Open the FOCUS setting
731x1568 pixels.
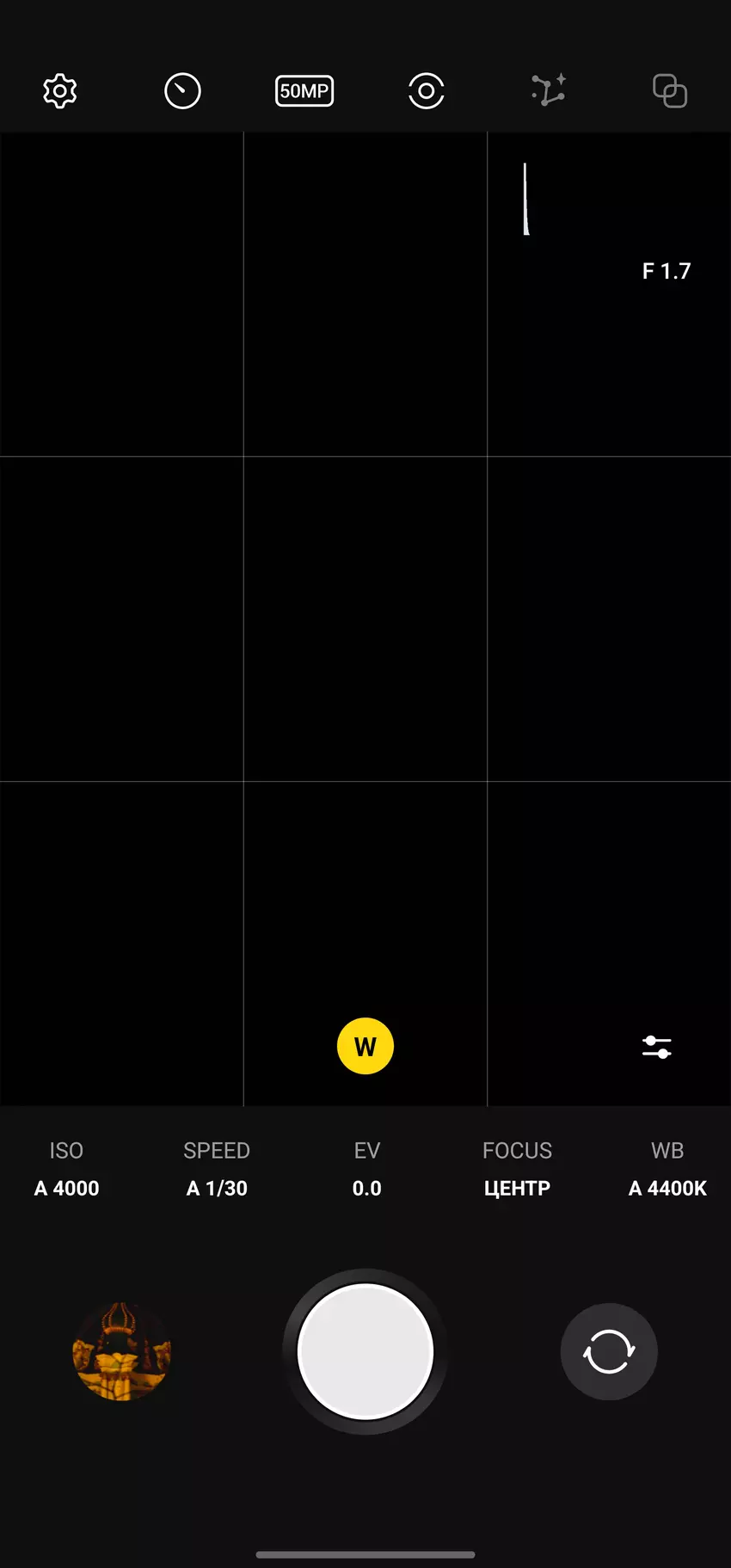pos(517,1170)
